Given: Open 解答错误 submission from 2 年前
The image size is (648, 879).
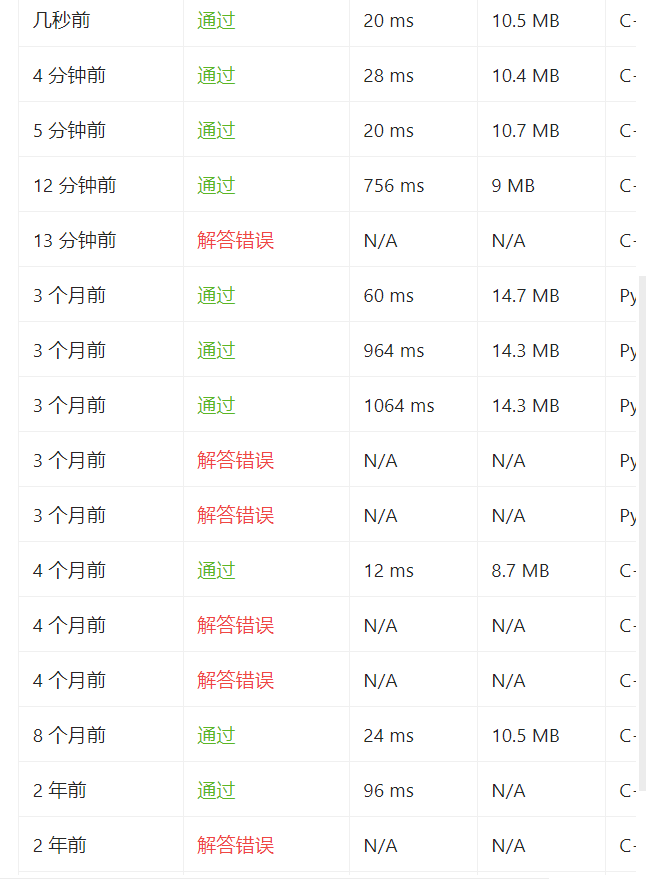Looking at the screenshot, I should tap(235, 845).
